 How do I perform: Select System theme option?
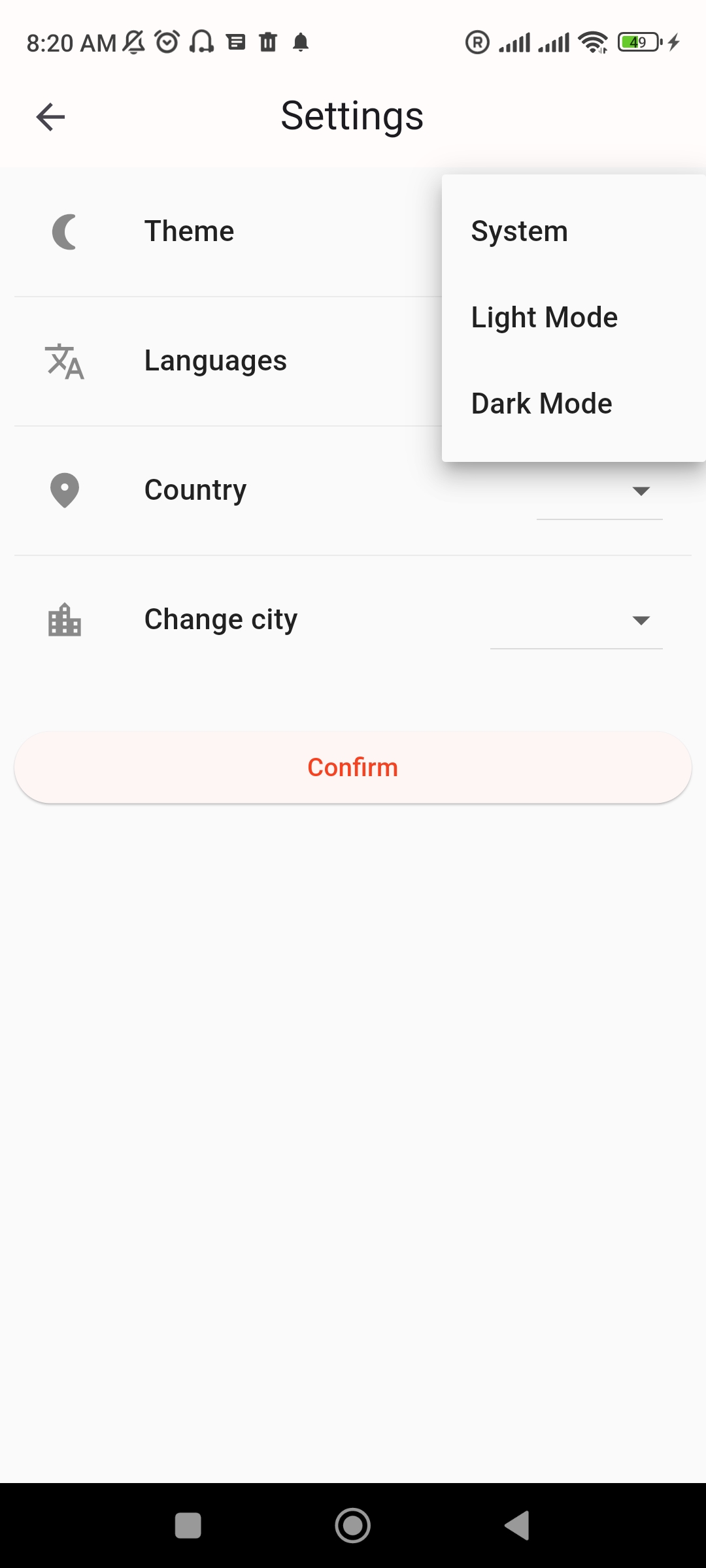pos(520,231)
